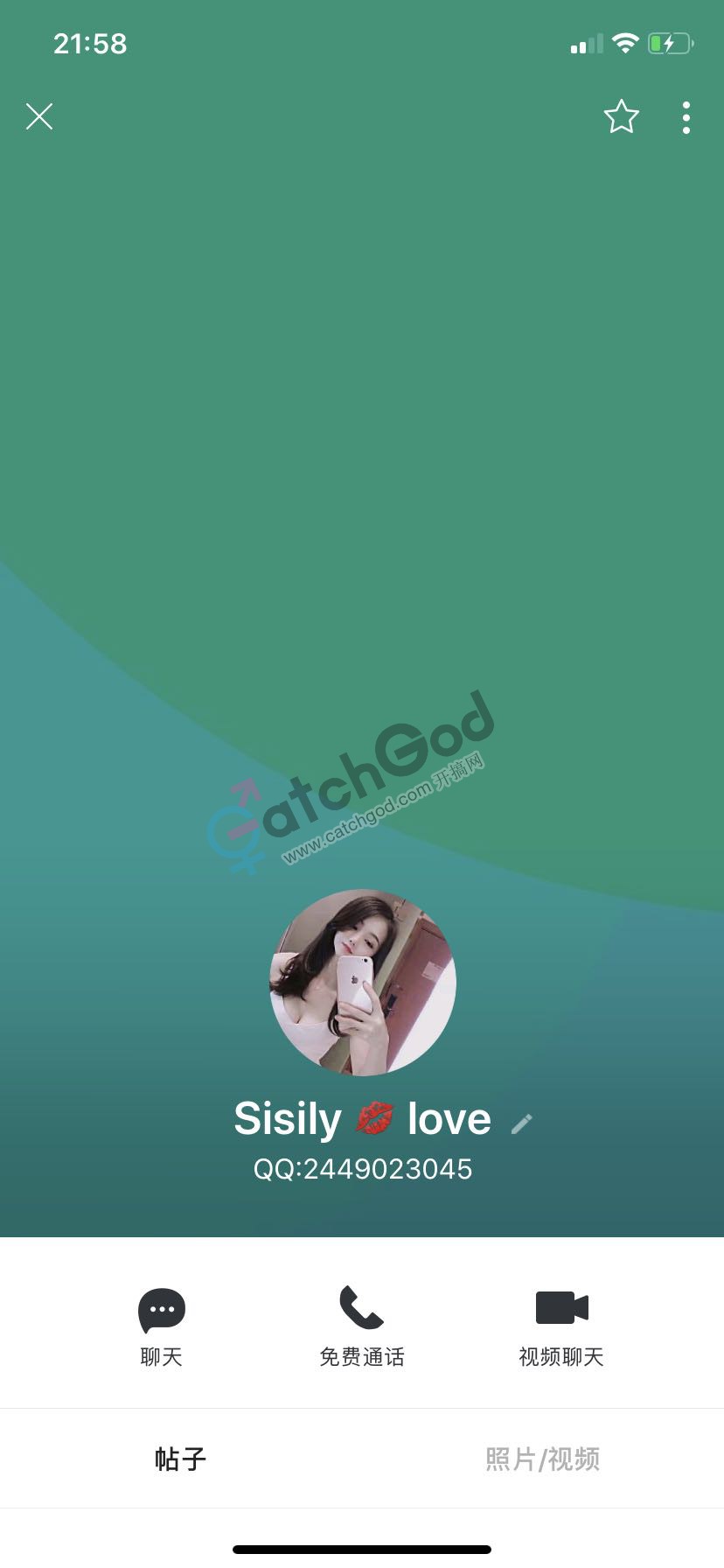Make a free call with 免费通话
The height and width of the screenshot is (1568, 724).
coord(361,1326)
